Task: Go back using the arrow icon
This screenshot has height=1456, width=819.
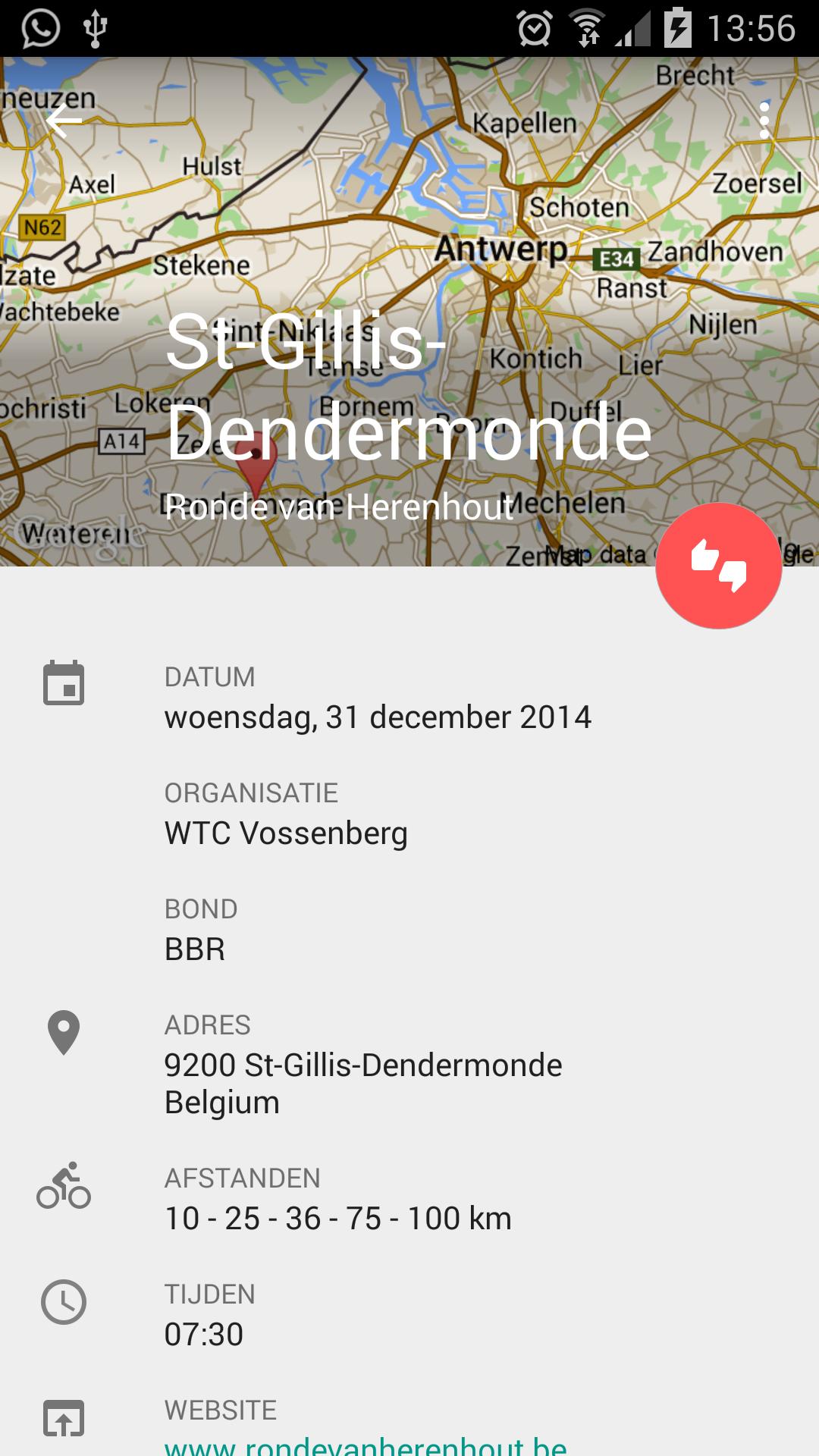Action: click(x=64, y=121)
